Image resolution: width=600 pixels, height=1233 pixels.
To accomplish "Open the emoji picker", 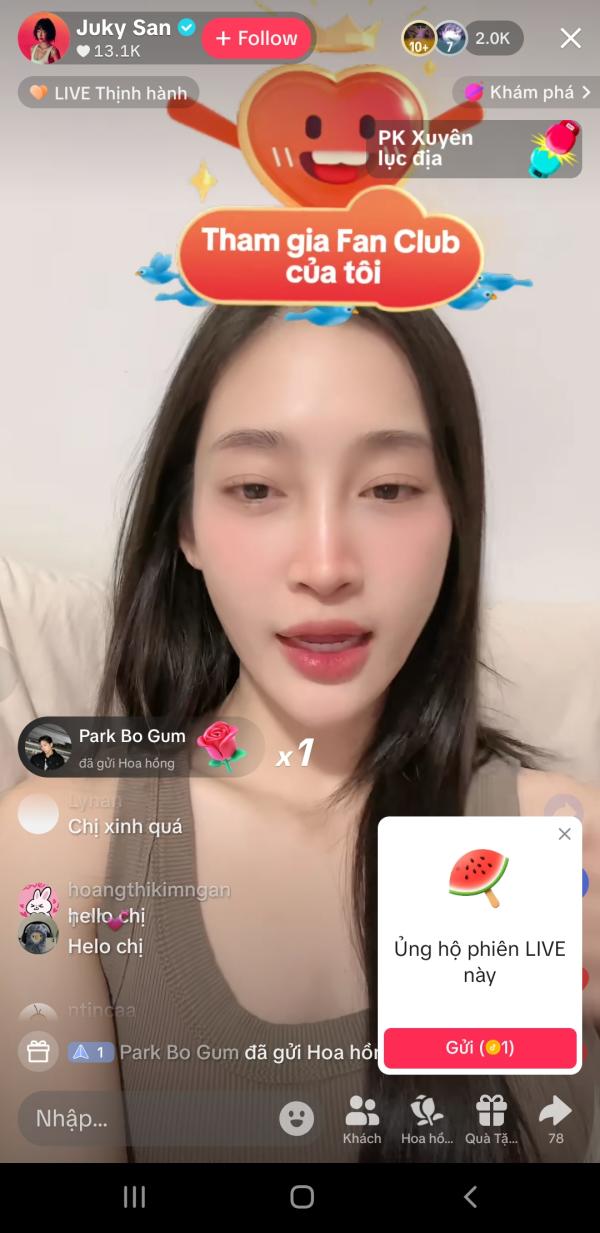I will [296, 1118].
